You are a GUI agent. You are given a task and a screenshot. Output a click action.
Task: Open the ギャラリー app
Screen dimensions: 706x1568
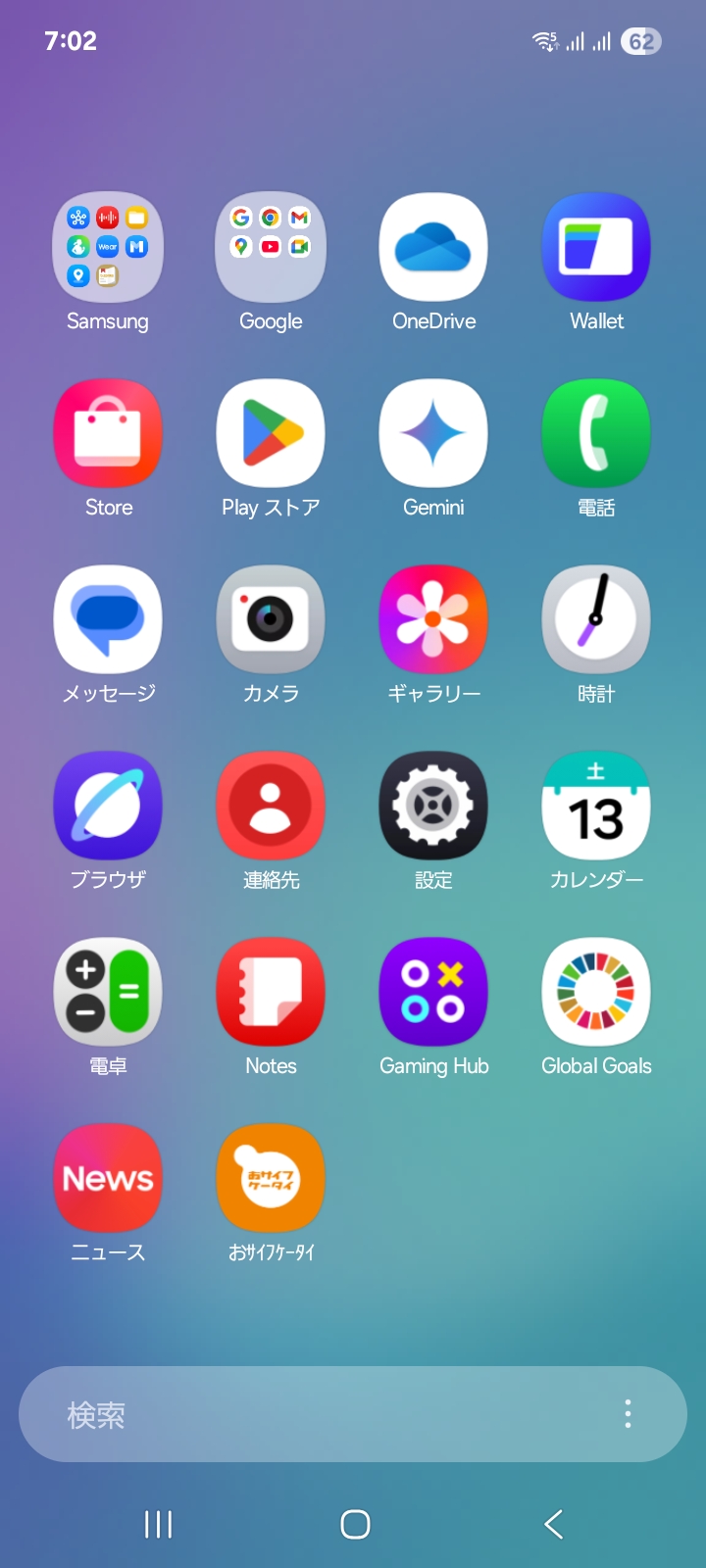click(x=433, y=619)
